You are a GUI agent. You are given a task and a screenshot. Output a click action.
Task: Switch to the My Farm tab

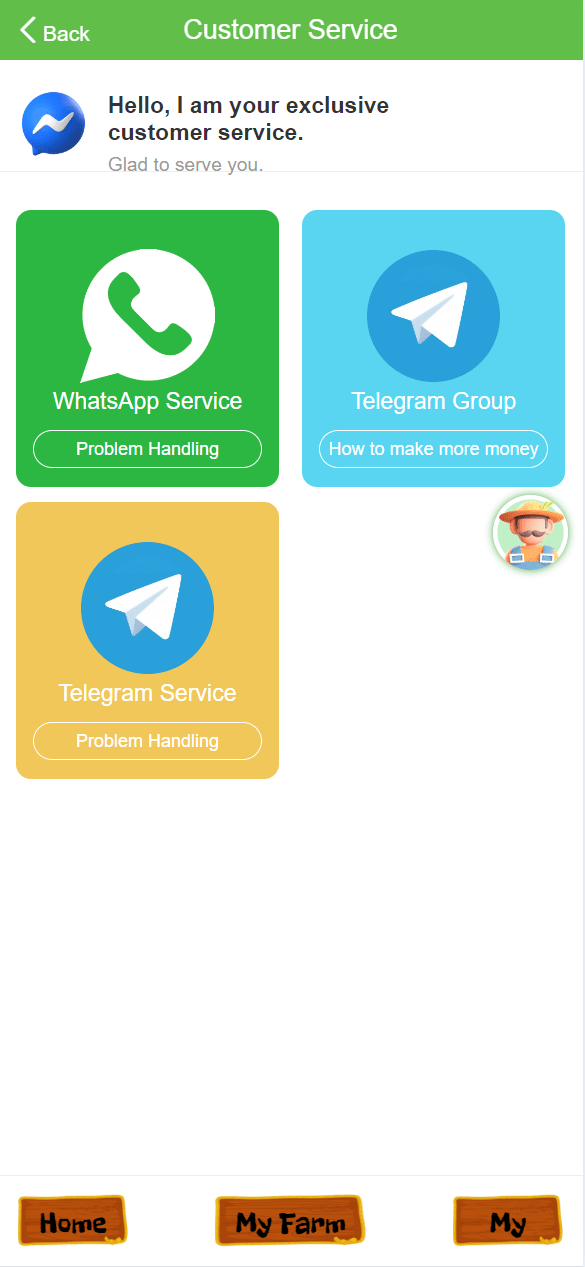[x=290, y=1221]
